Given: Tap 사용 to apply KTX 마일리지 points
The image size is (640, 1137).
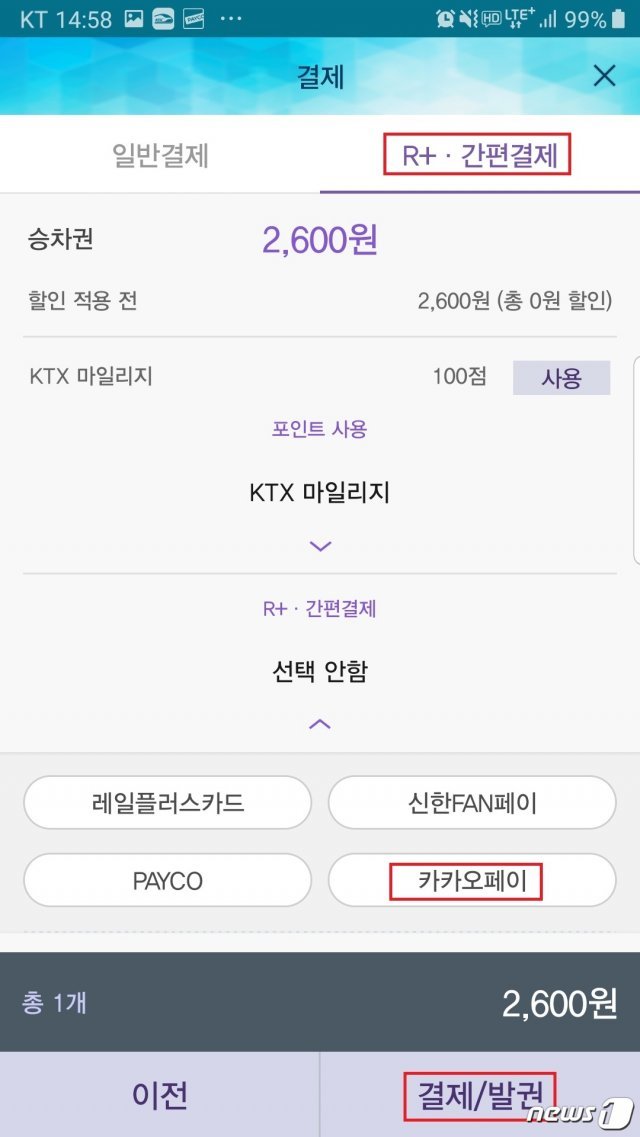Looking at the screenshot, I should (561, 378).
